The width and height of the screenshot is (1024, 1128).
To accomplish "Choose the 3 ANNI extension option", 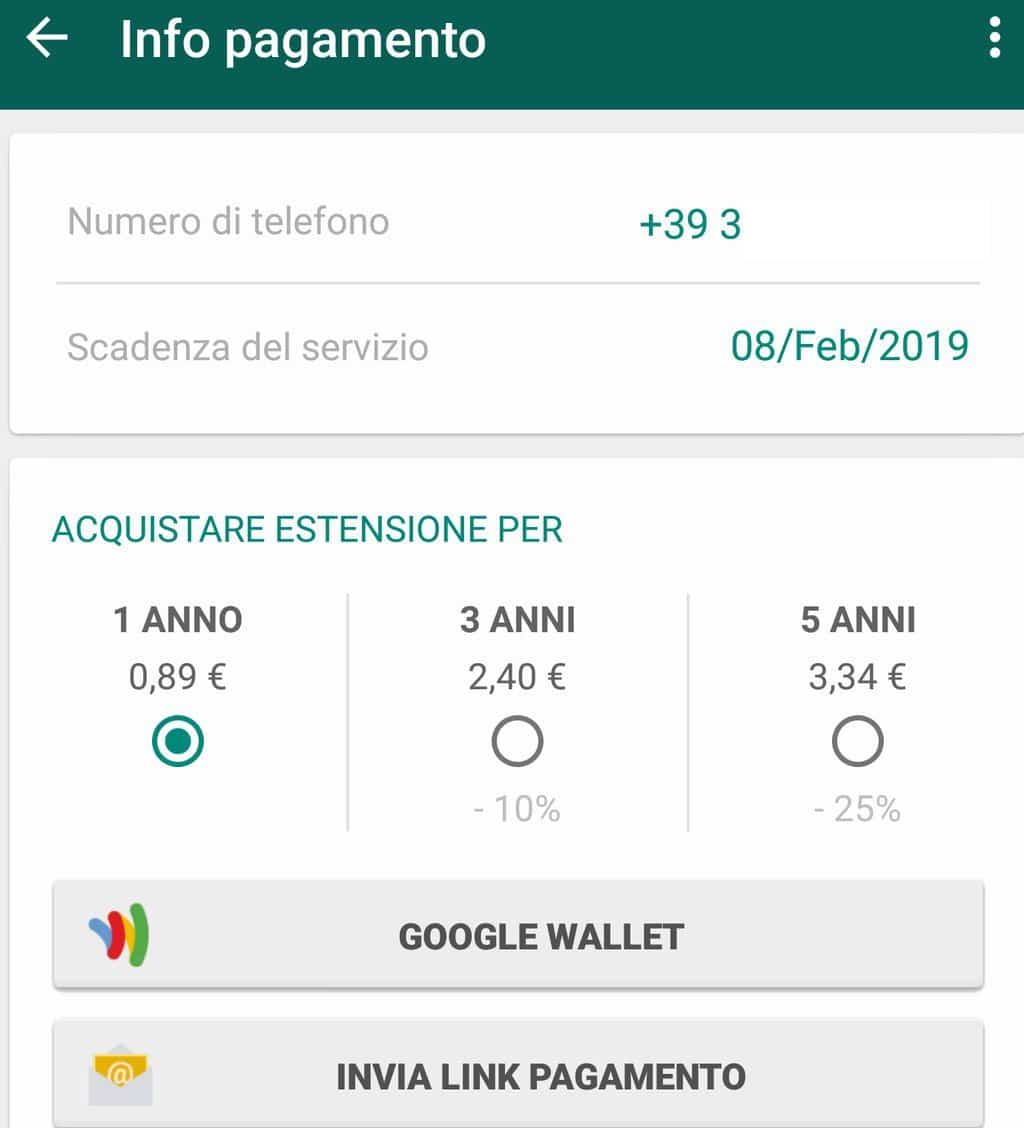I will (517, 742).
